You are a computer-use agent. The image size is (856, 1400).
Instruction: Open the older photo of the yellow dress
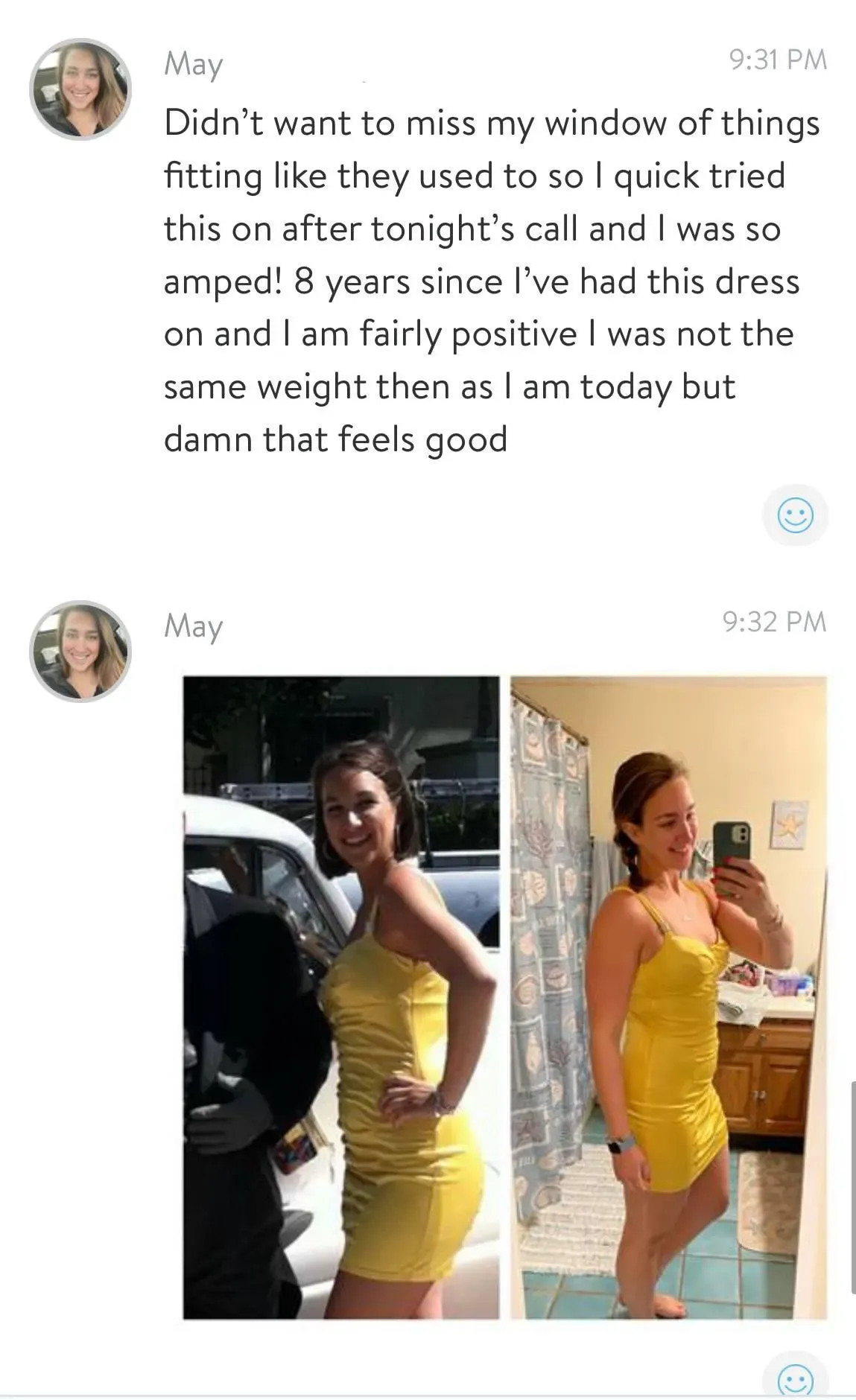point(341,997)
